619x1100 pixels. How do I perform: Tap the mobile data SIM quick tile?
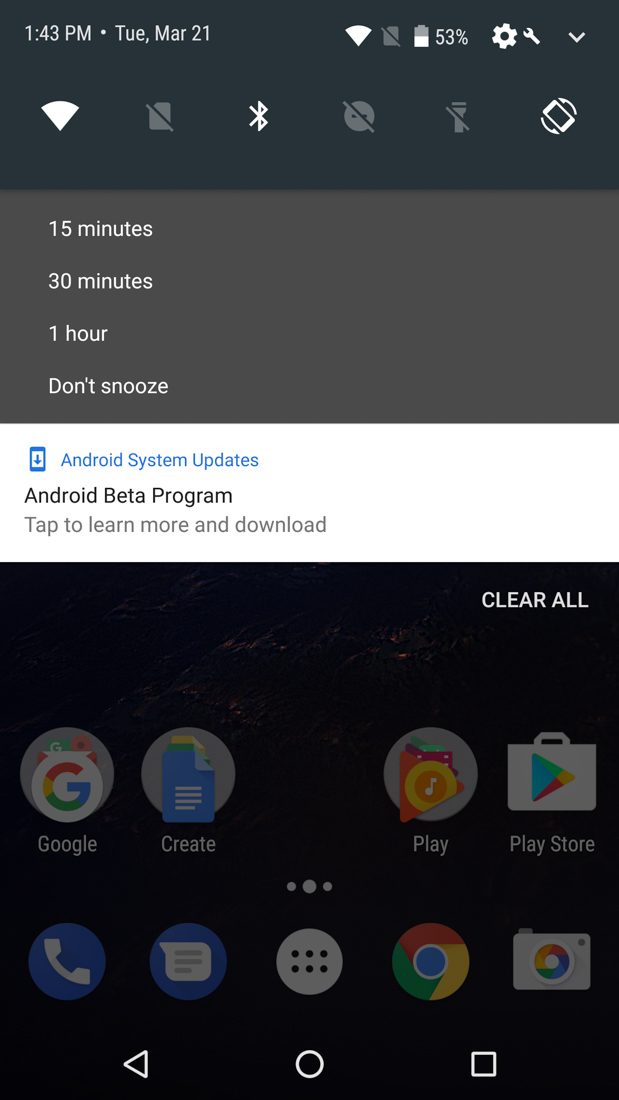pos(160,116)
